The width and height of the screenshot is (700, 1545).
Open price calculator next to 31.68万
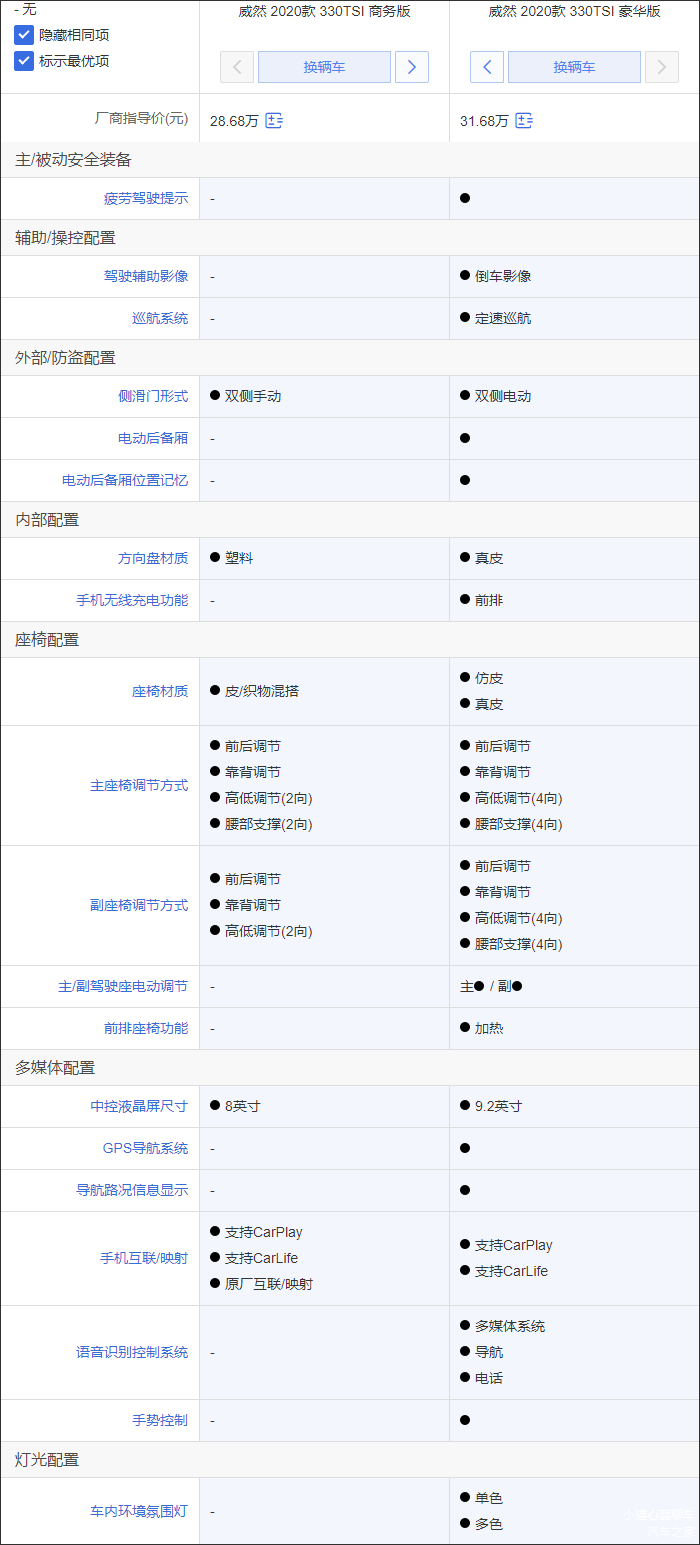[524, 121]
